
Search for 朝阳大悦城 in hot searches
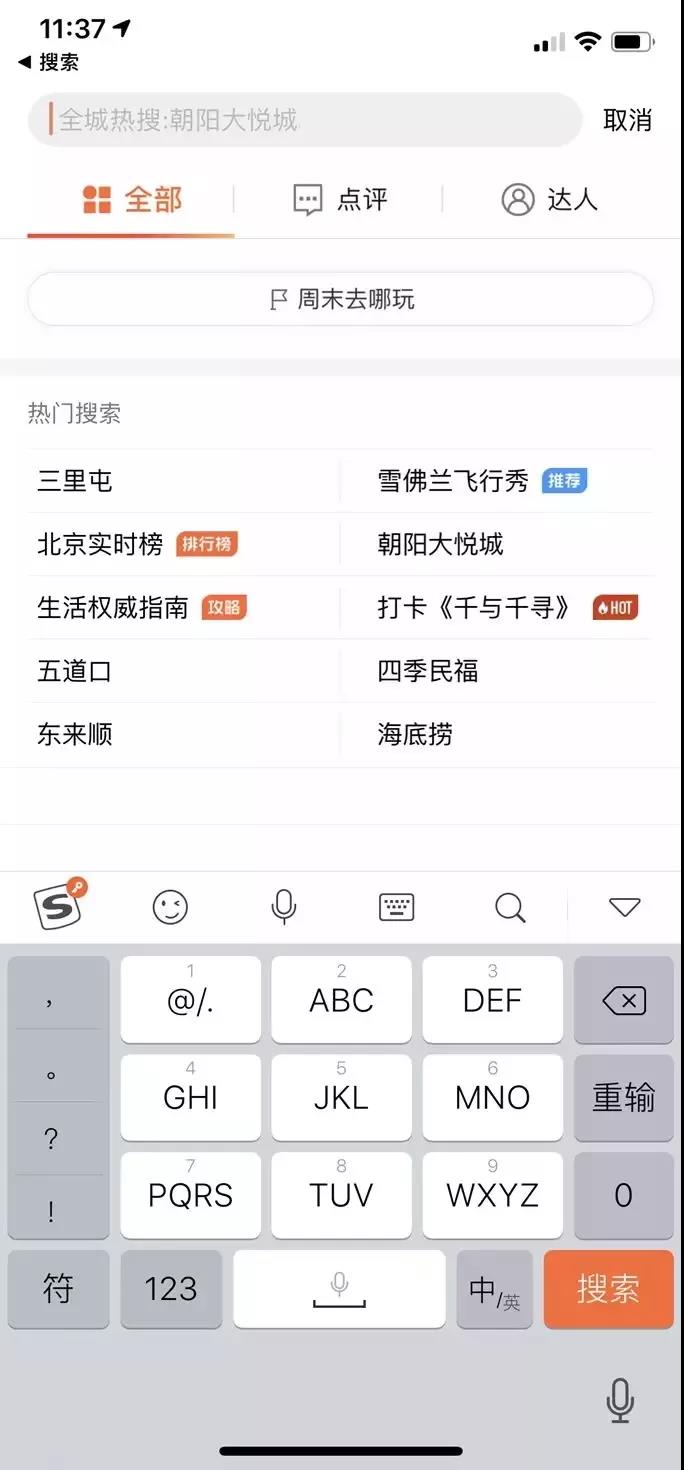(x=440, y=544)
